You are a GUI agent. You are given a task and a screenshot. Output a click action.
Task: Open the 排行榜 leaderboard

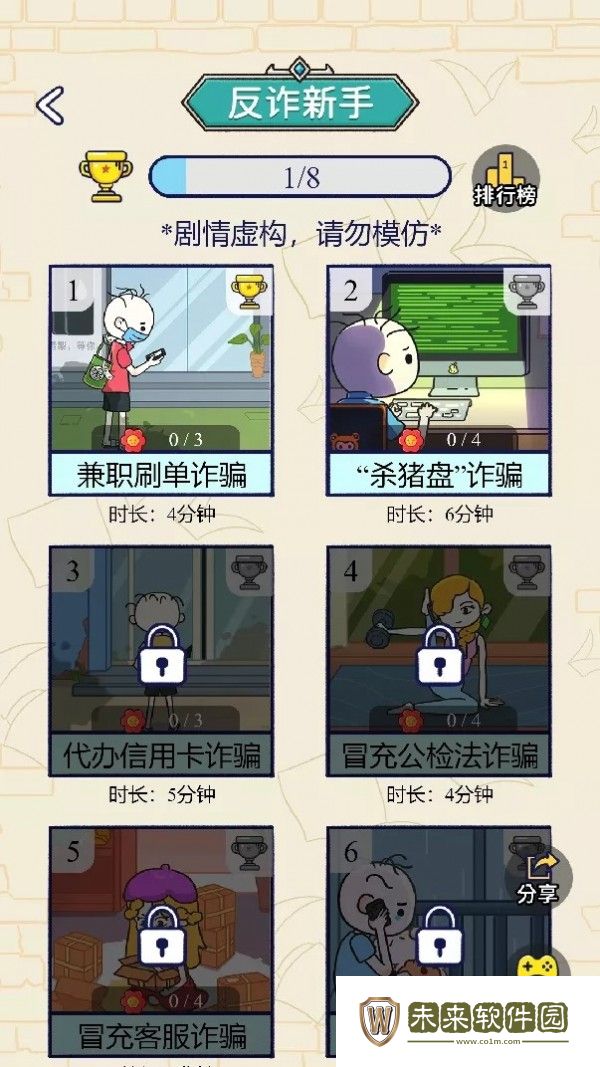click(x=505, y=178)
